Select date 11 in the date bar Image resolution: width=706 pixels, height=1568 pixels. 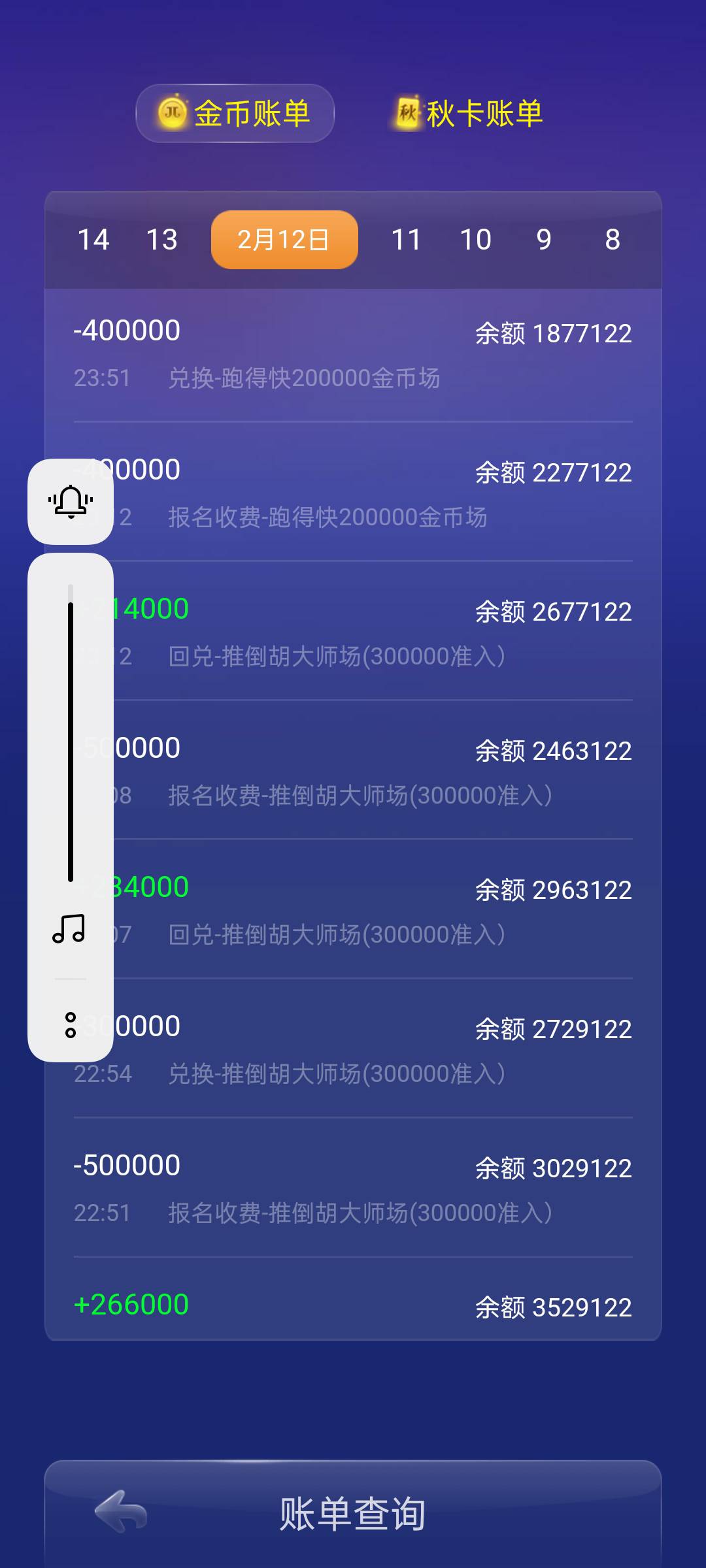[x=408, y=239]
